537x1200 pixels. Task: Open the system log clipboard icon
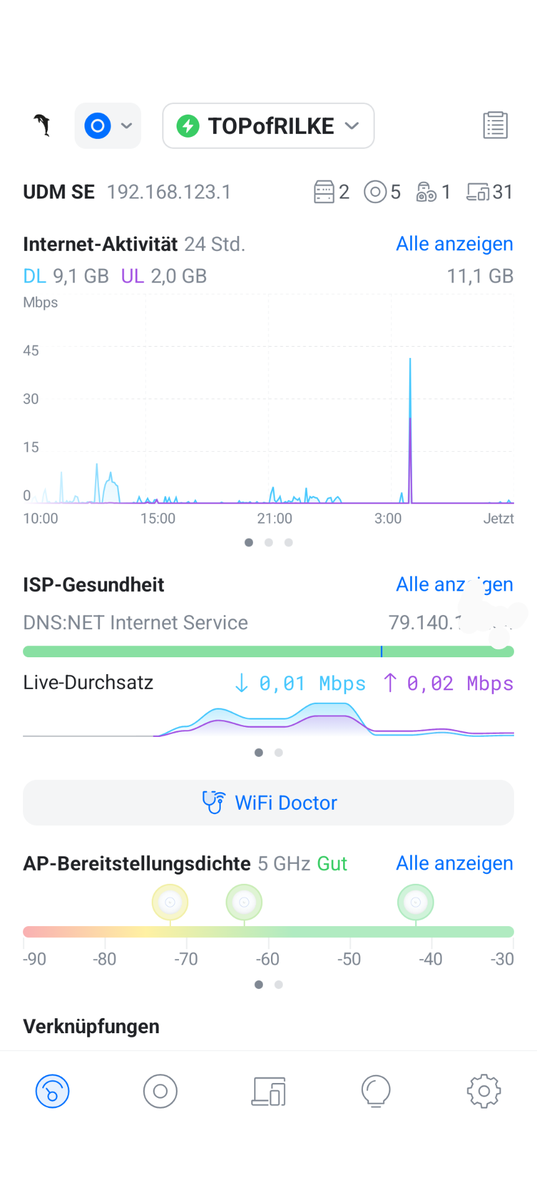(495, 126)
